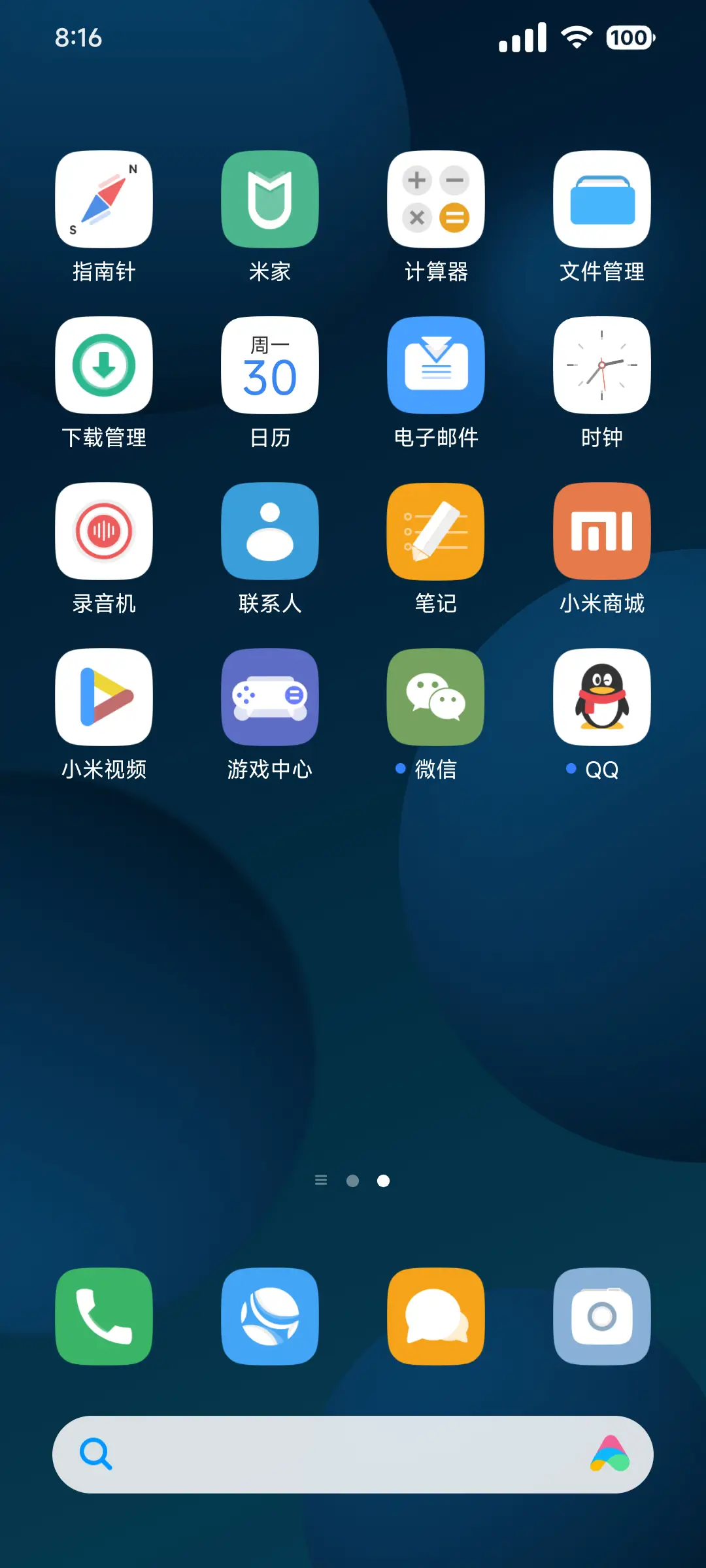Open 微信 WeChat with notification dot
Viewport: 706px width, 1568px height.
pos(436,696)
